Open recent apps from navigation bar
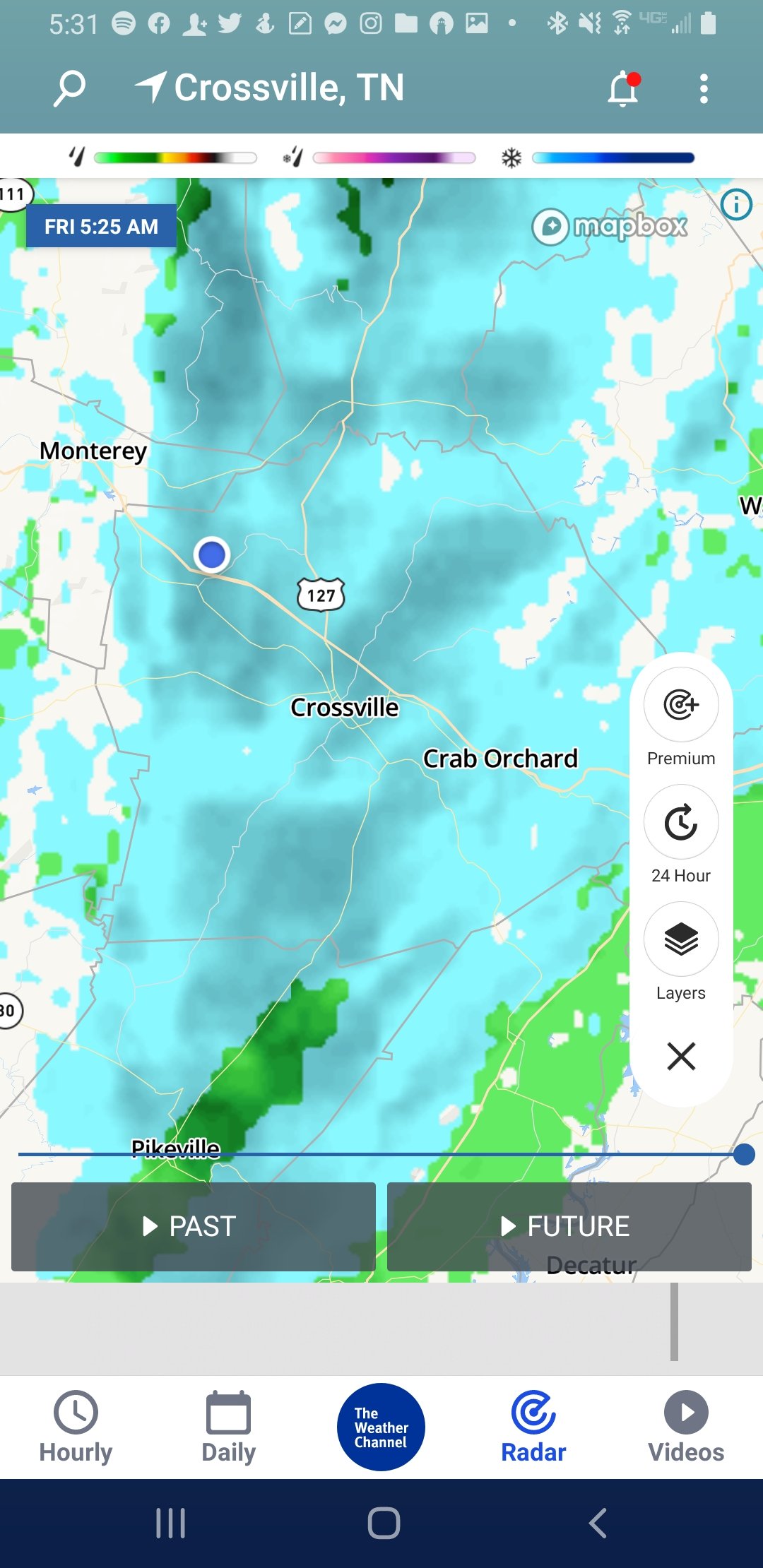This screenshot has width=763, height=1568. (170, 1523)
